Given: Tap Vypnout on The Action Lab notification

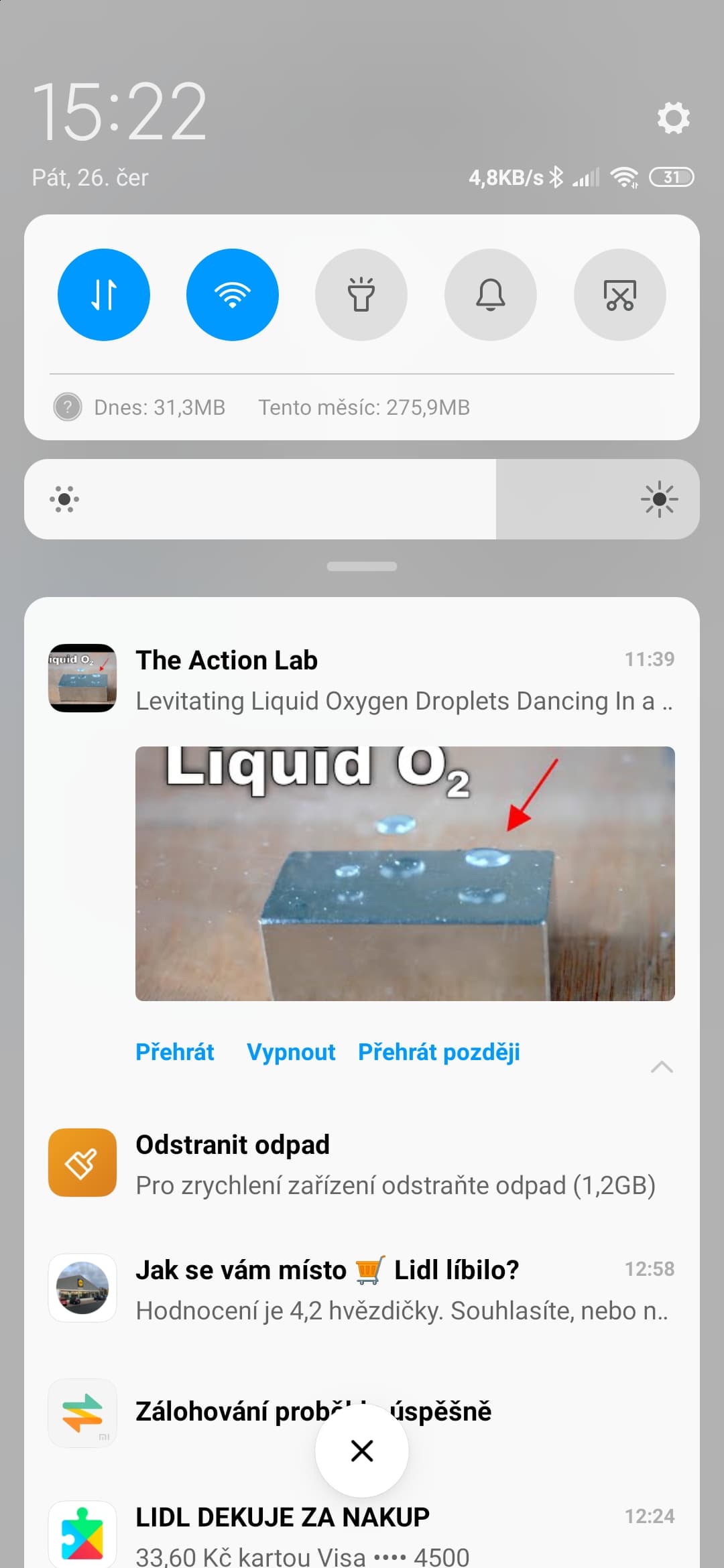Looking at the screenshot, I should [291, 1052].
